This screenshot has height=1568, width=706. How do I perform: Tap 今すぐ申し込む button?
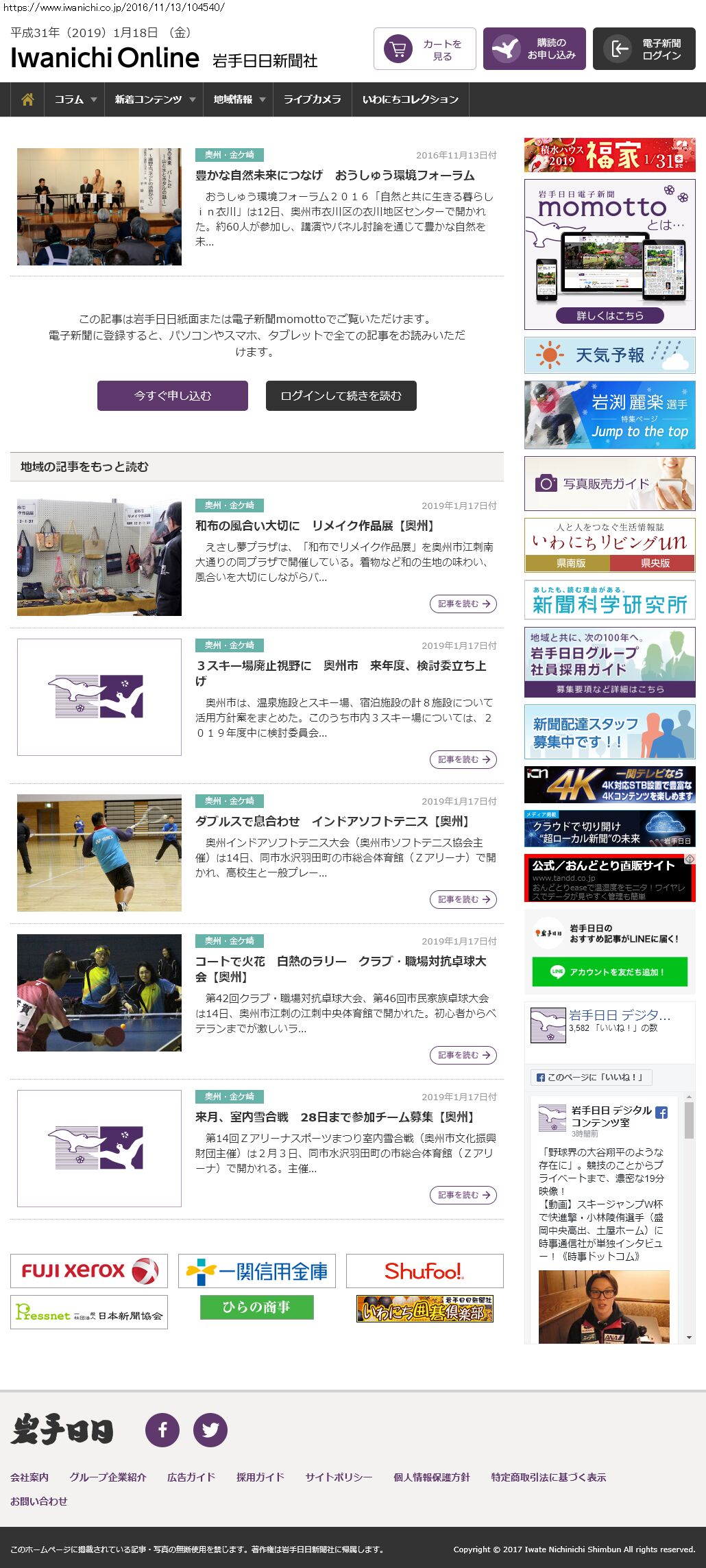173,396
